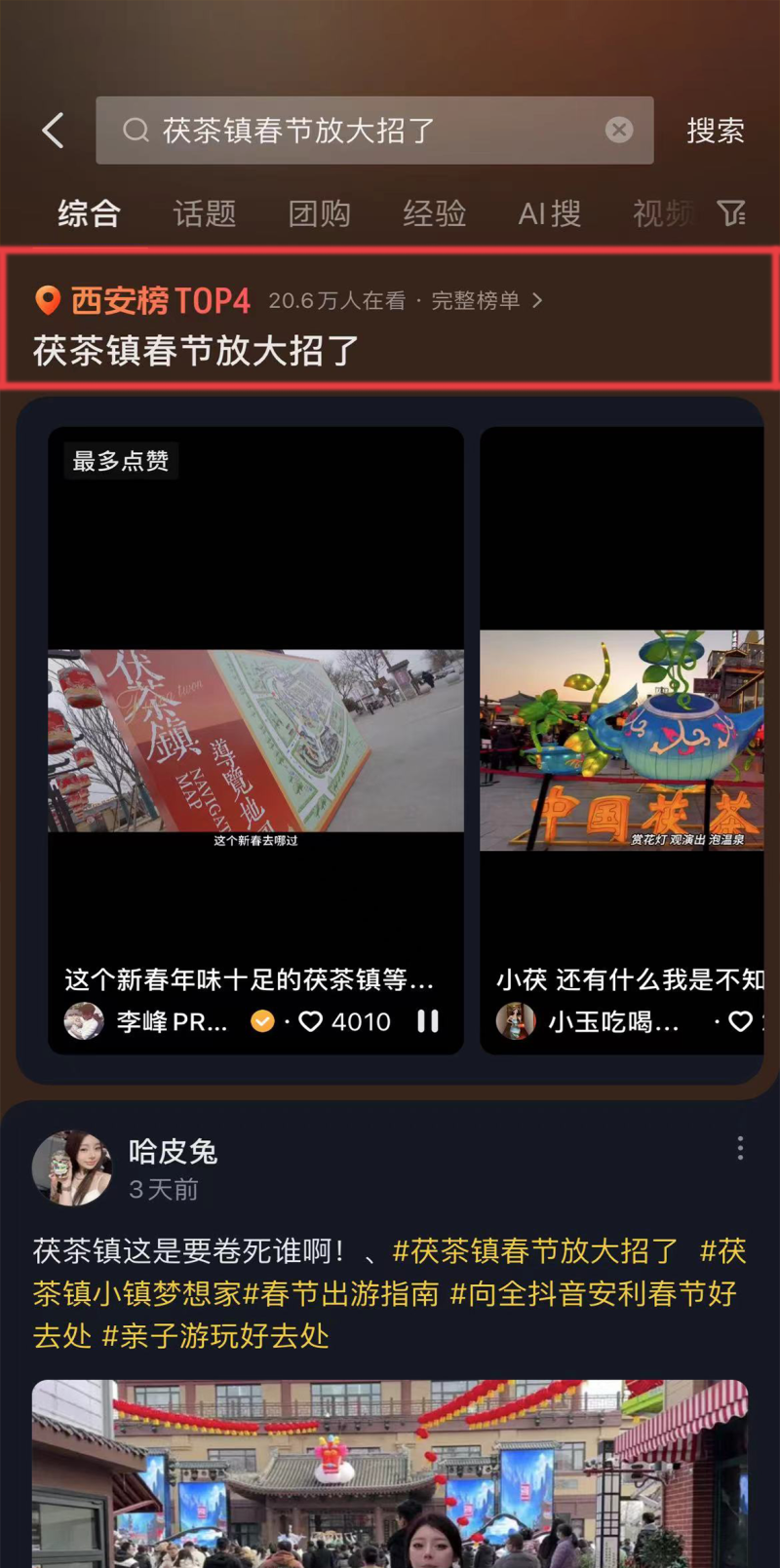Pause the video preview by 李峰
This screenshot has height=1568, width=780.
coord(428,1021)
